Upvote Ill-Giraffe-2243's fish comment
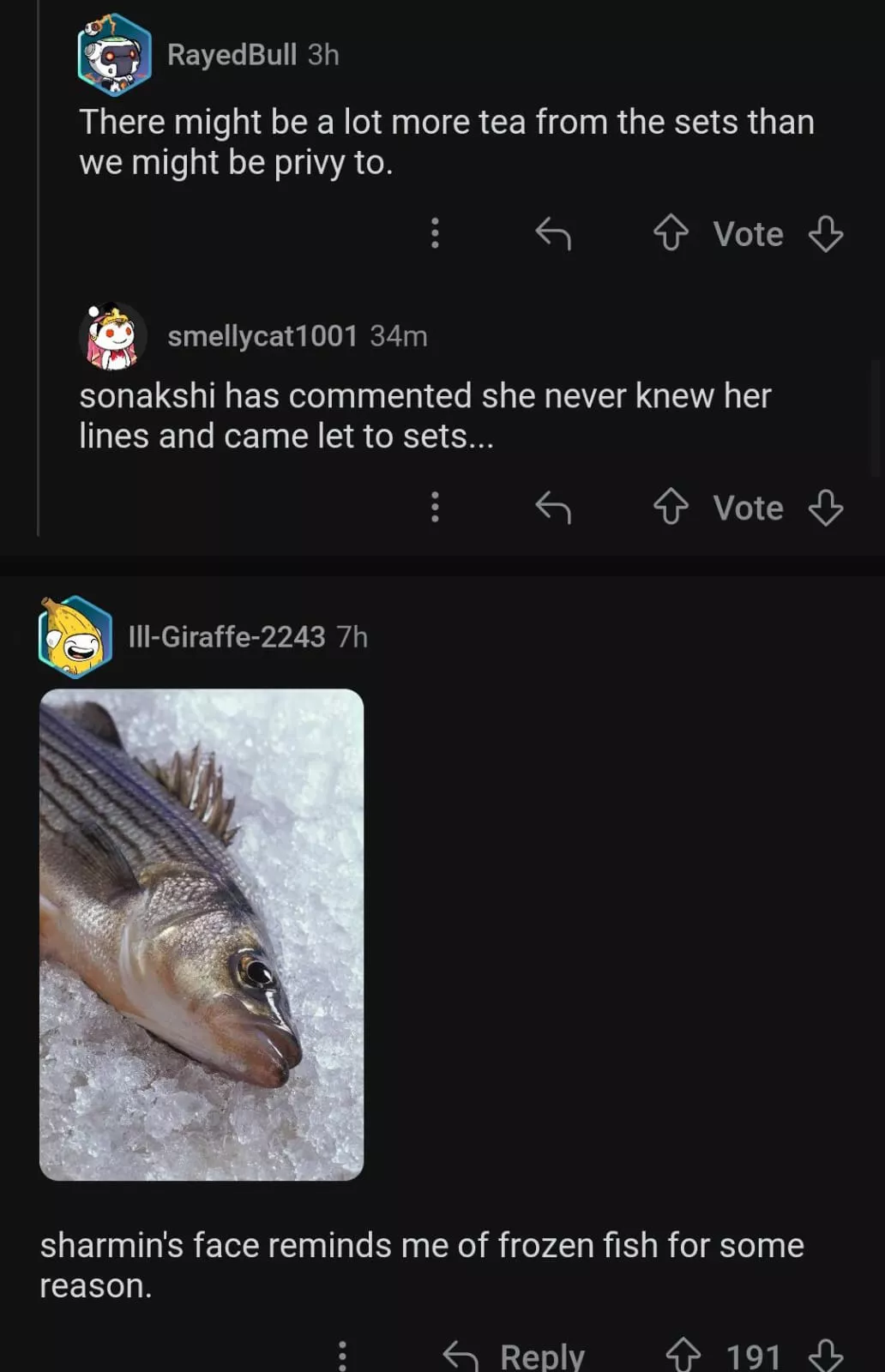This screenshot has height=1372, width=885. tap(683, 1356)
